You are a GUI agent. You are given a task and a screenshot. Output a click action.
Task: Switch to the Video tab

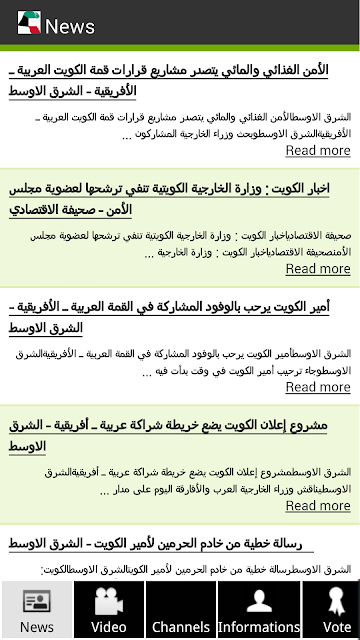pyautogui.click(x=109, y=609)
